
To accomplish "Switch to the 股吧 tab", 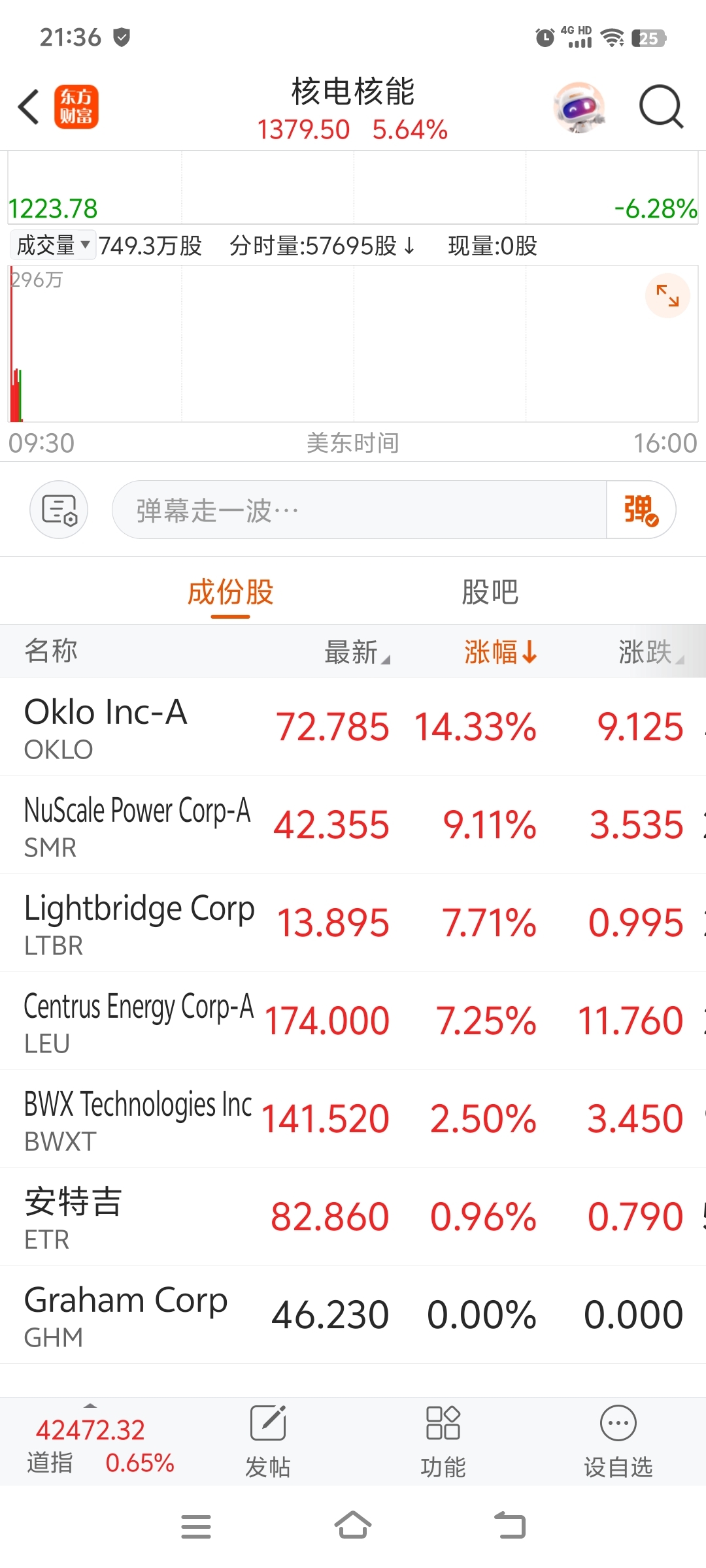I will tap(490, 593).
